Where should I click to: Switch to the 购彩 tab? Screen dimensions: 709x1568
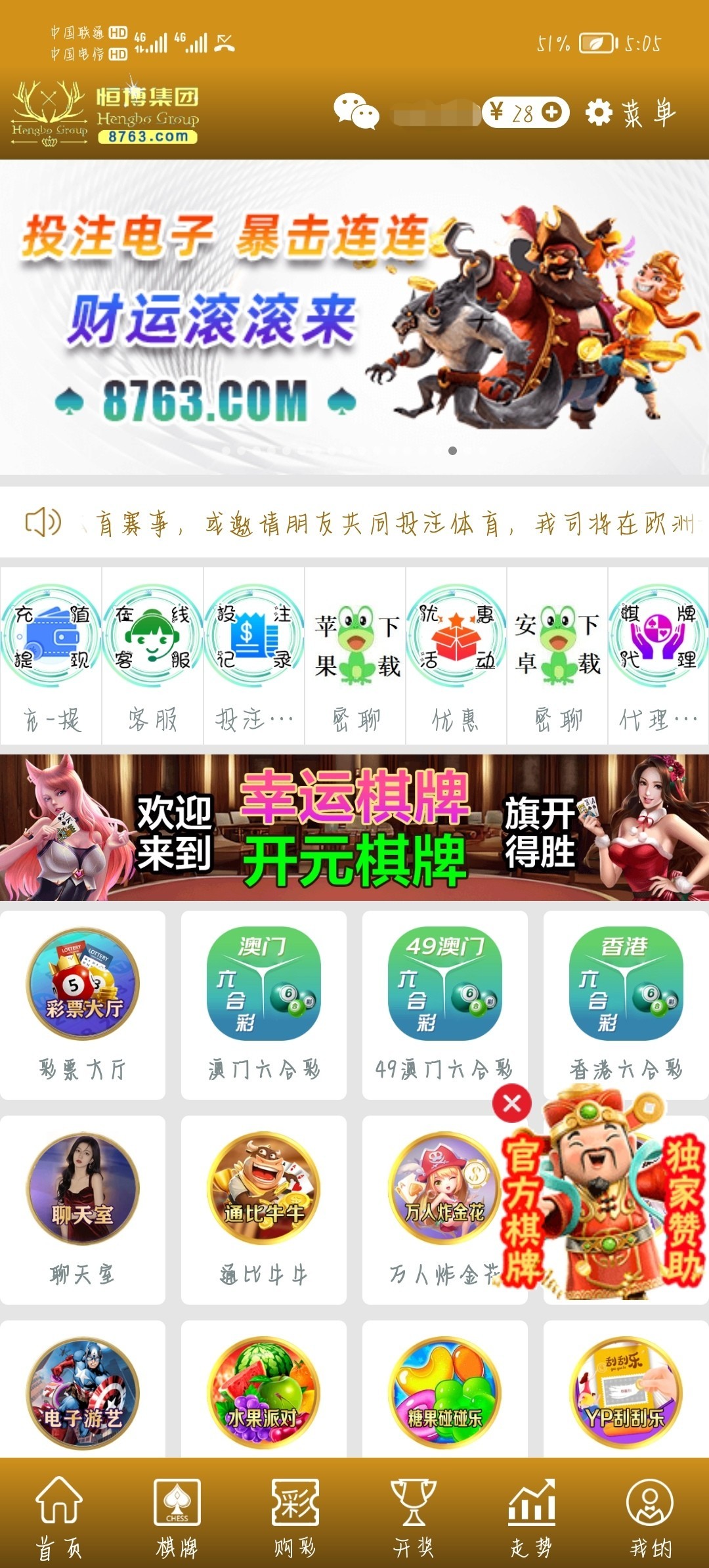tap(295, 1518)
